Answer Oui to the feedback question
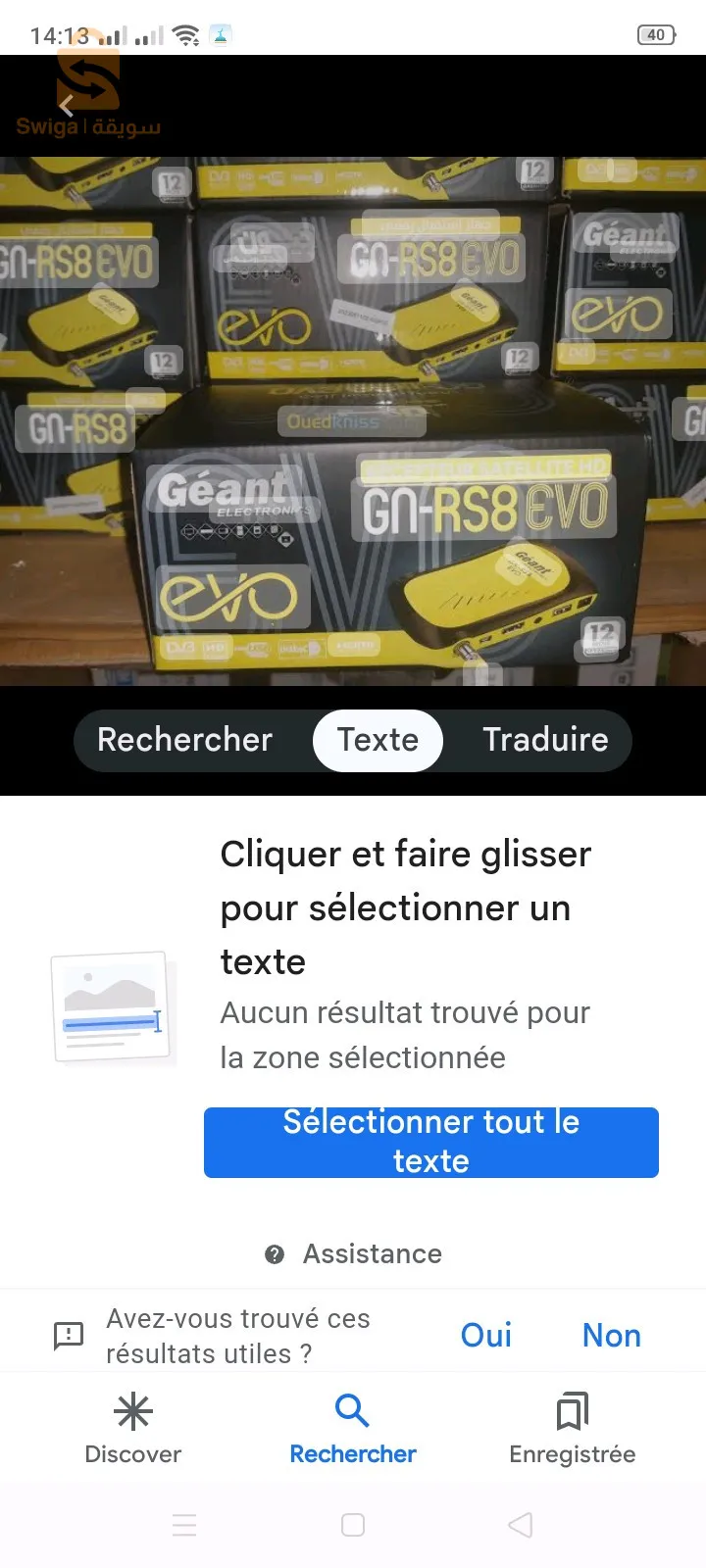This screenshot has width=706, height=1568. coord(486,1335)
